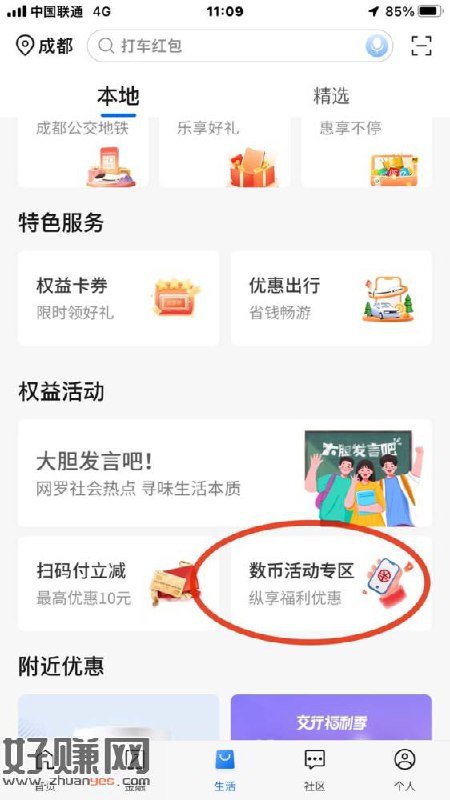450x800 pixels.
Task: Open the 交行福利季 nearby offer banner
Action: click(x=332, y=717)
